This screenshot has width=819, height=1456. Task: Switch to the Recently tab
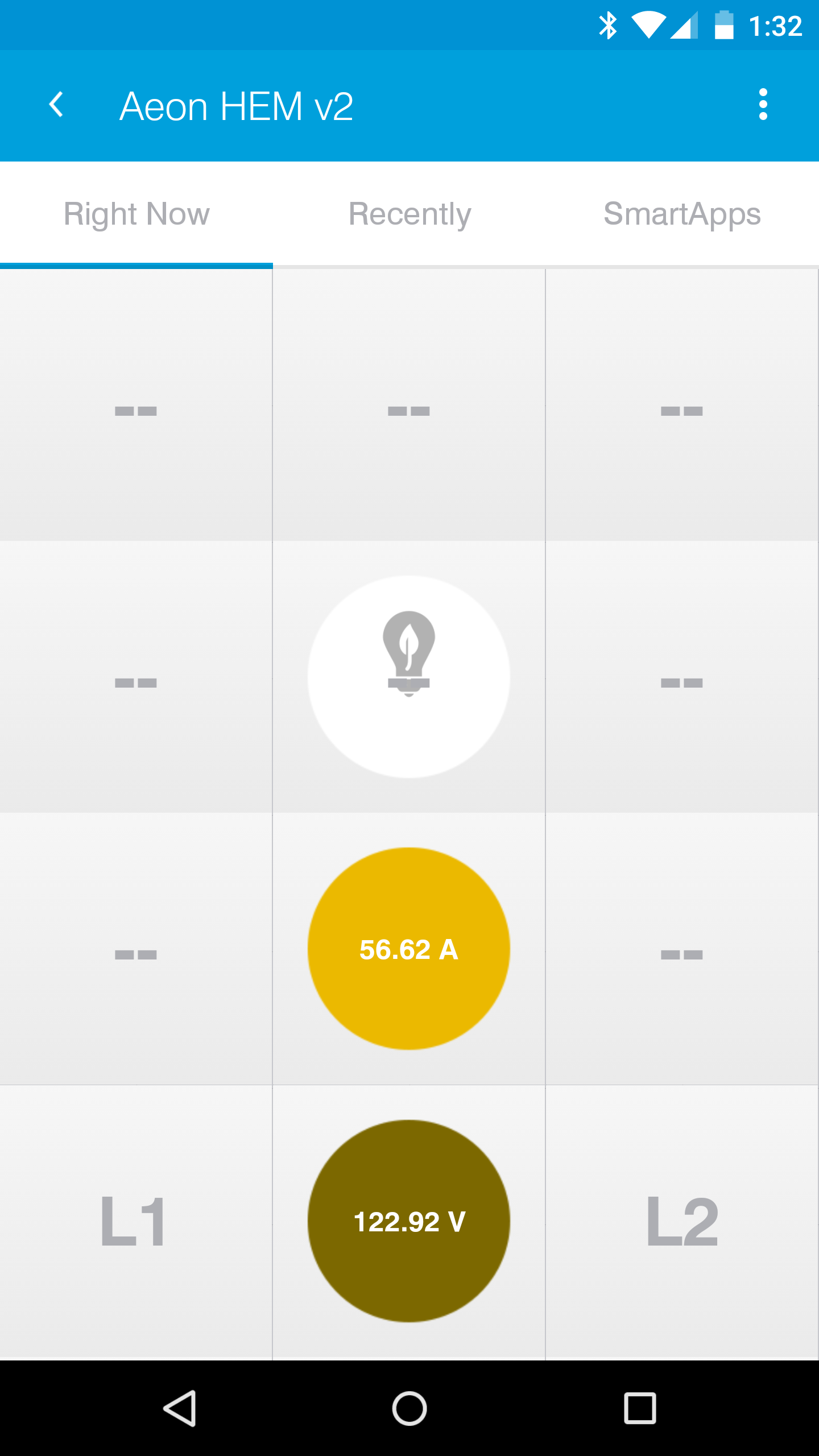tap(409, 214)
